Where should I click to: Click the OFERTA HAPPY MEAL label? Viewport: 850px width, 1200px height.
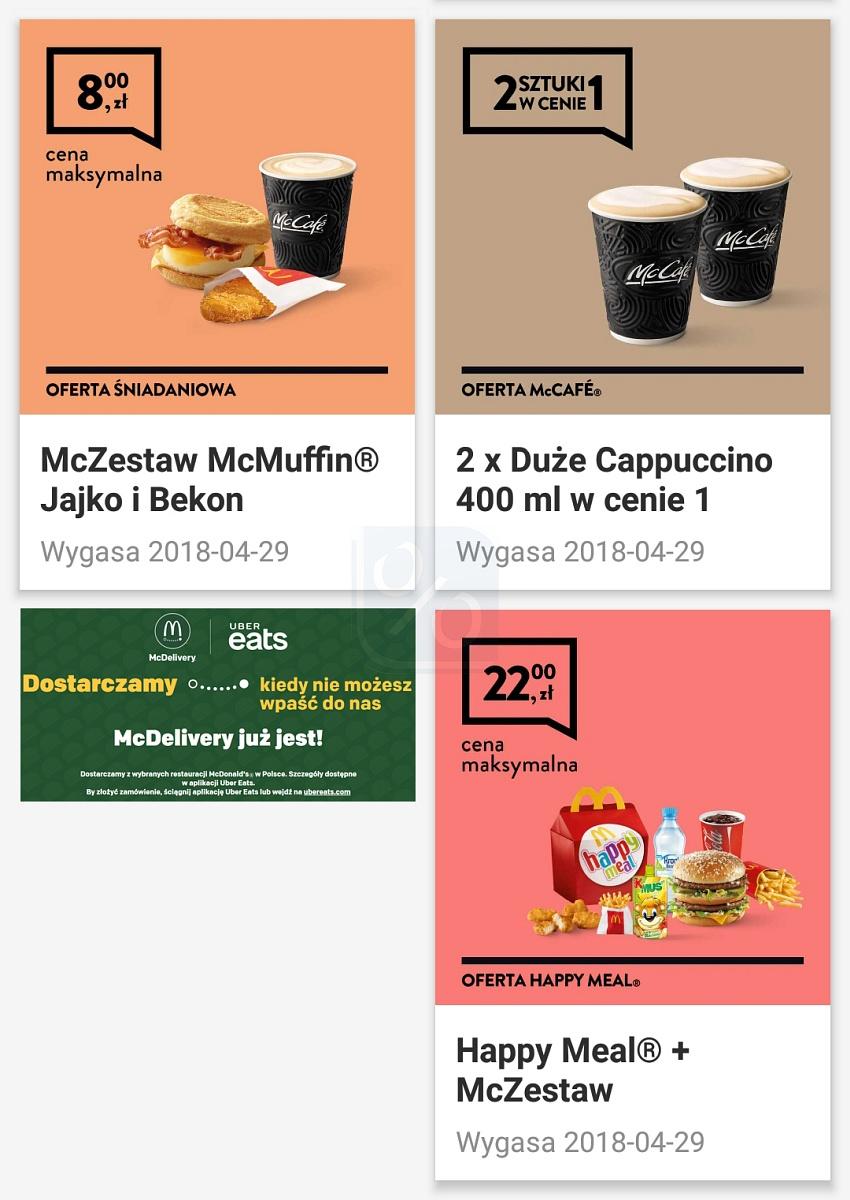tap(551, 983)
